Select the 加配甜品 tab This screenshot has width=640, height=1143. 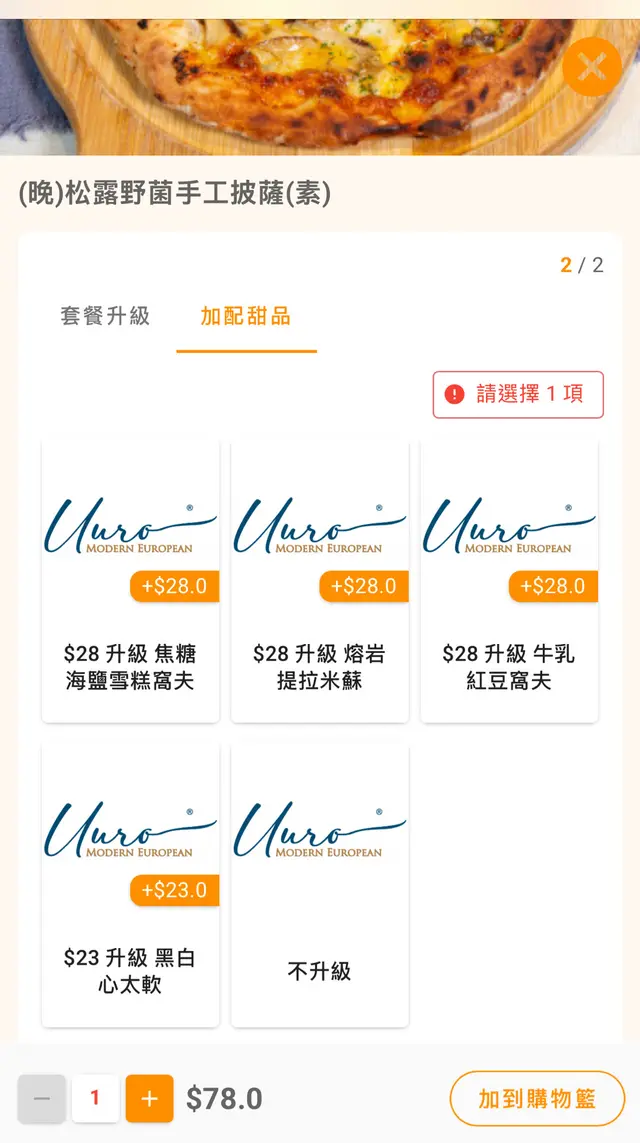click(246, 317)
